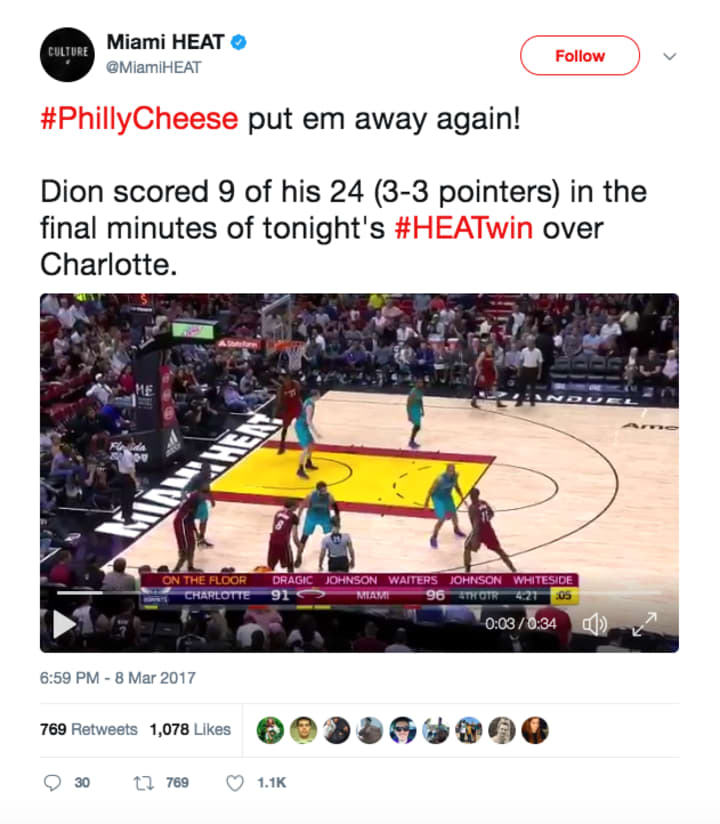Reply to this tweet
The width and height of the screenshot is (720, 824).
(x=54, y=782)
